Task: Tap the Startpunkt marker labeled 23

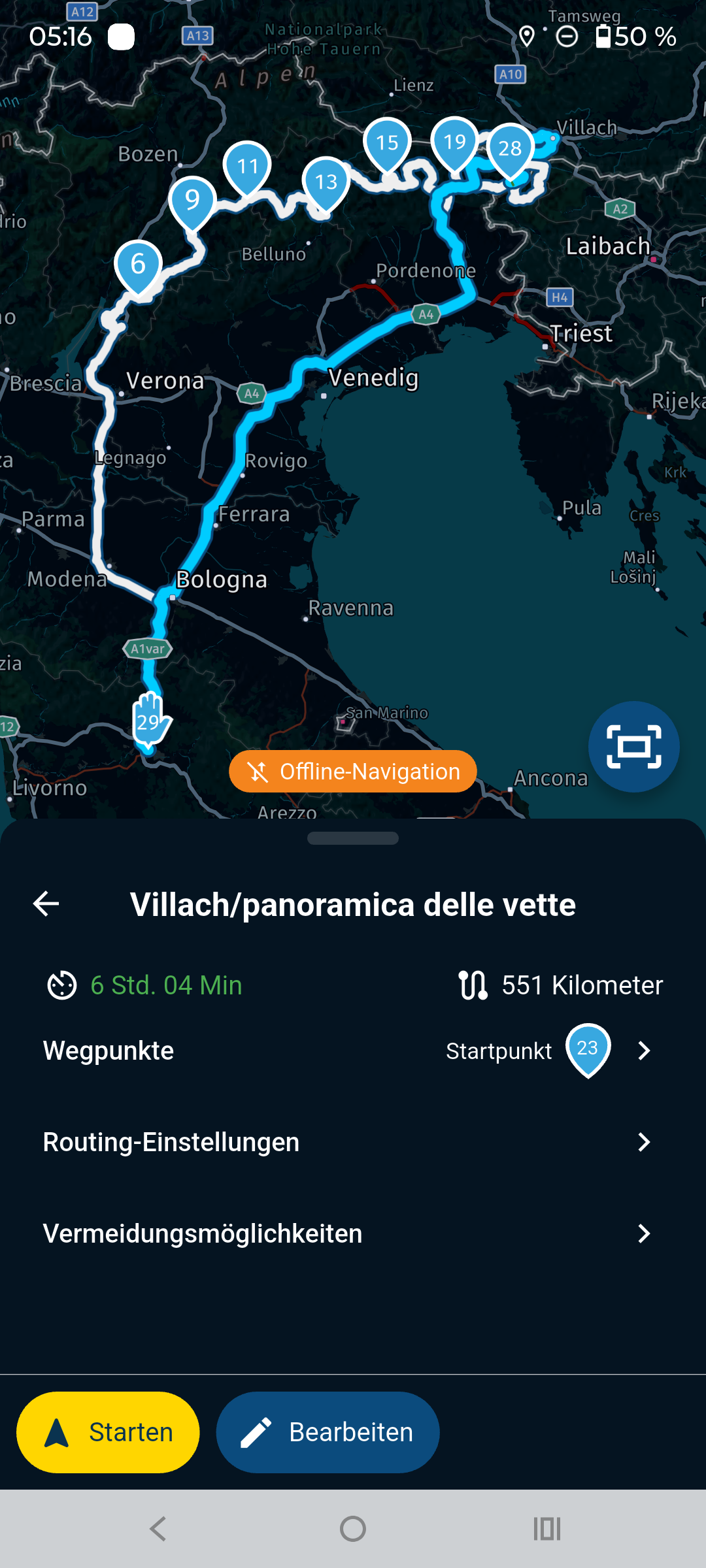Action: point(588,1050)
